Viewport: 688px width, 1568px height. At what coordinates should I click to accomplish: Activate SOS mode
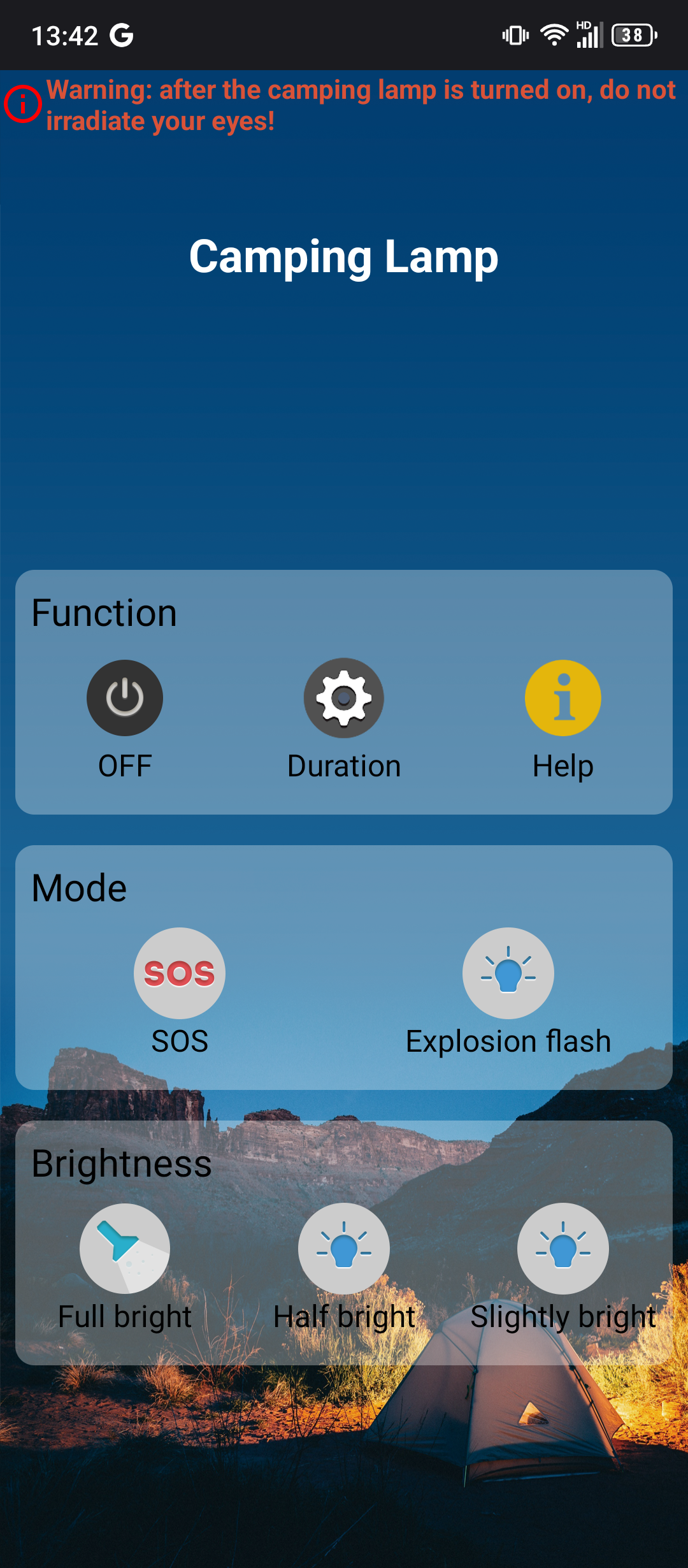[180, 973]
